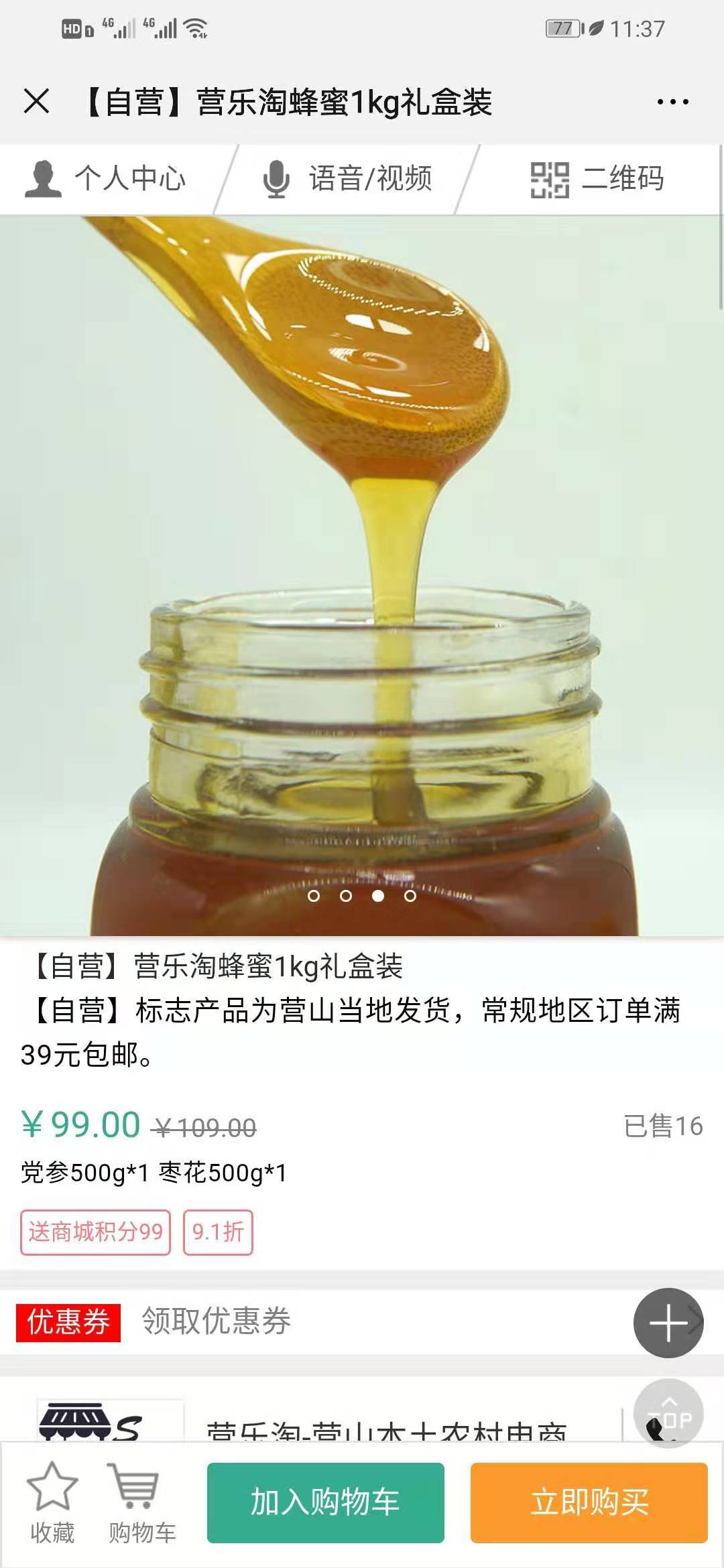Tap the honey jar product image

click(362, 570)
